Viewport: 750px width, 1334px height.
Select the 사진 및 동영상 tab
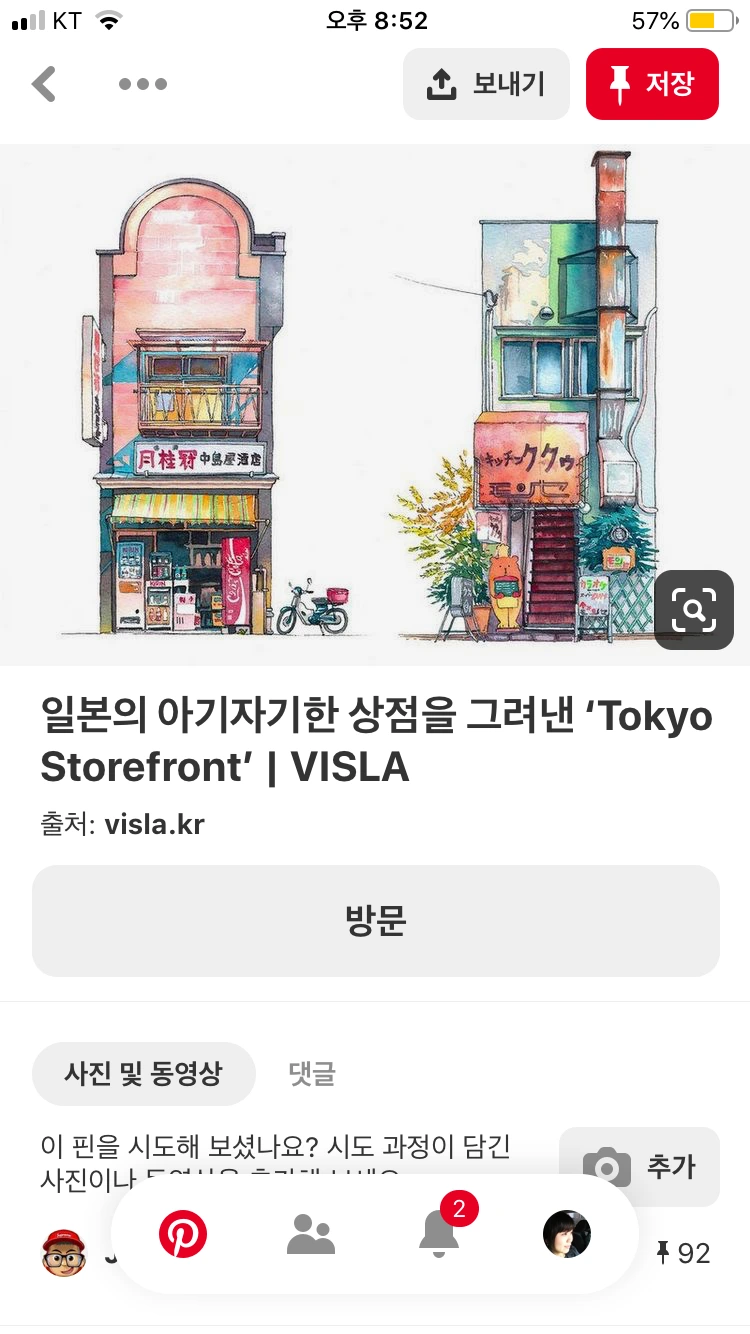[x=143, y=1074]
